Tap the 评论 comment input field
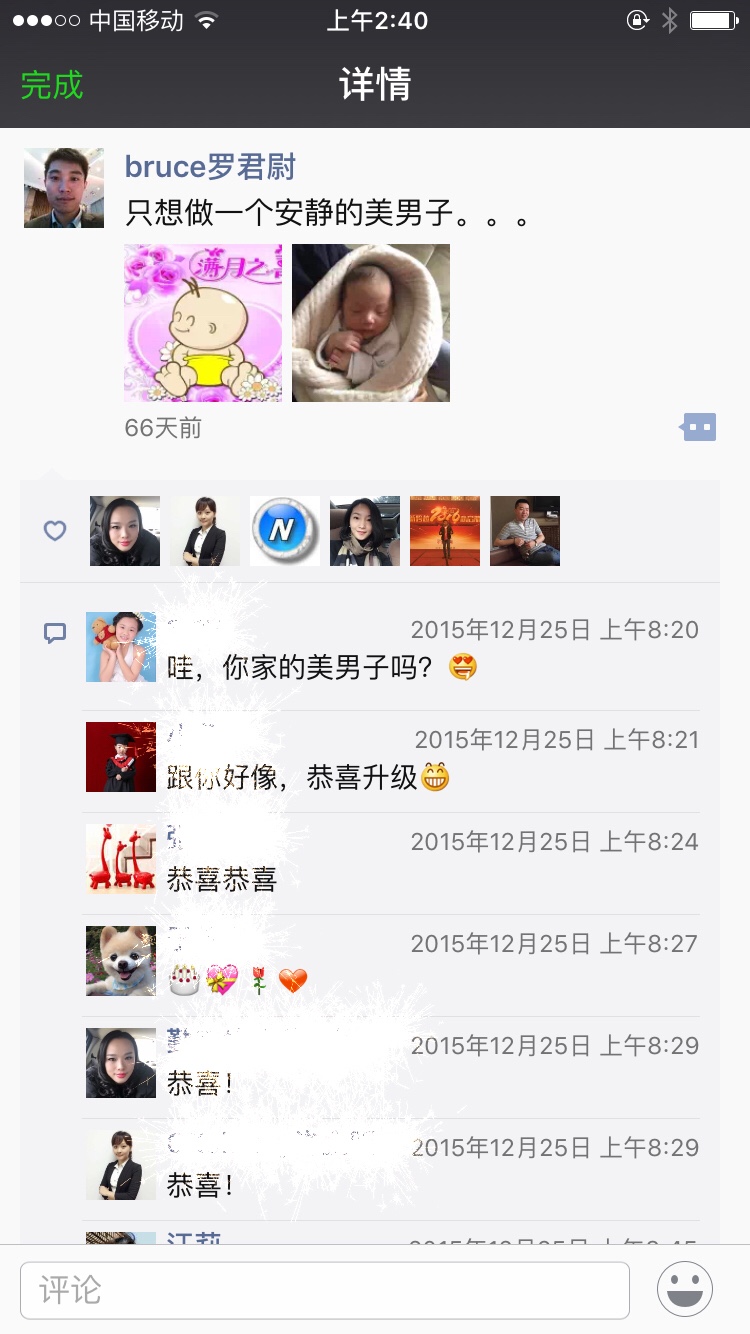 click(325, 1290)
